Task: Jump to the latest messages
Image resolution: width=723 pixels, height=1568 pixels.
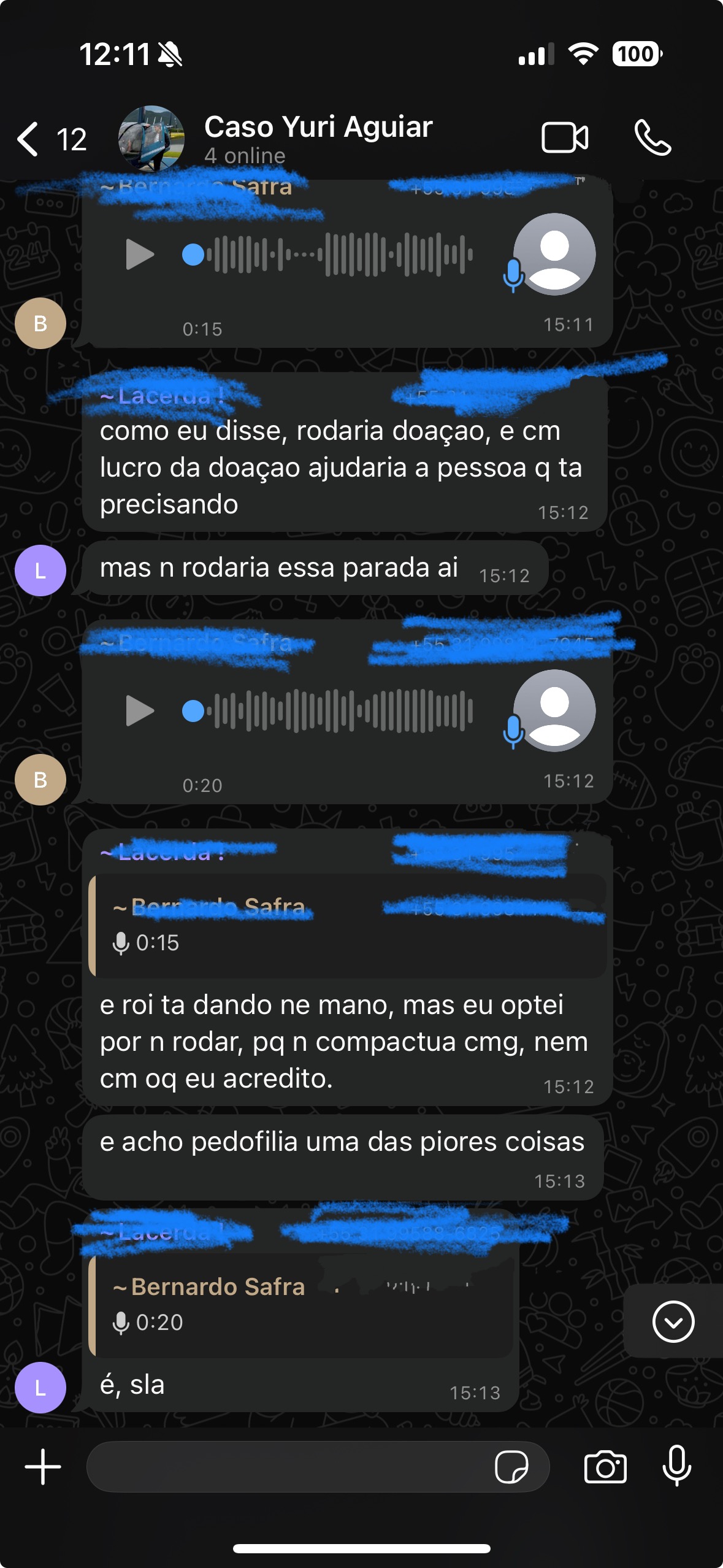Action: 673,1321
